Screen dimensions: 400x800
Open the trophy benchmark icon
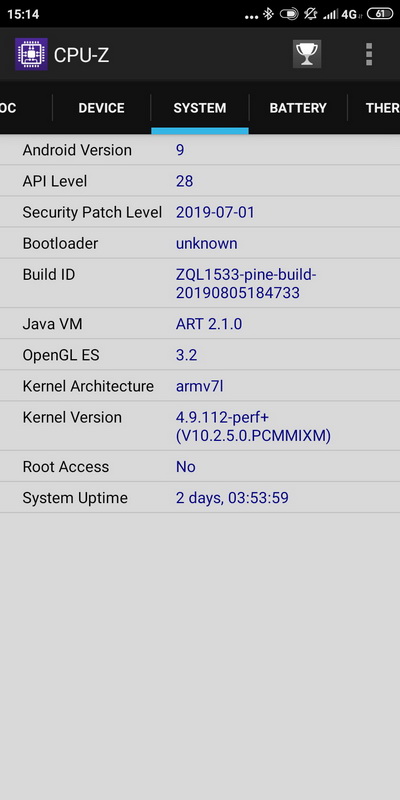[307, 54]
